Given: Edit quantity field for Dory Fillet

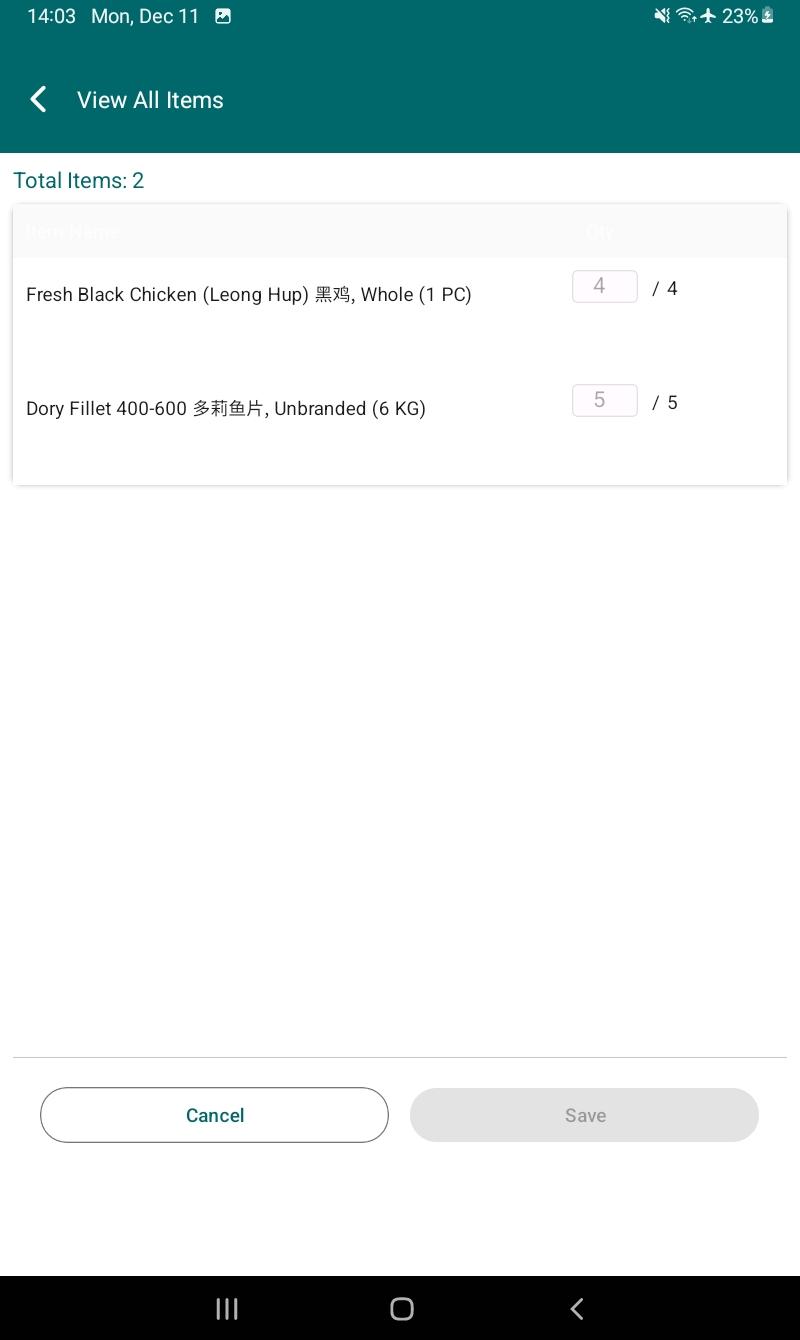Looking at the screenshot, I should [x=605, y=401].
